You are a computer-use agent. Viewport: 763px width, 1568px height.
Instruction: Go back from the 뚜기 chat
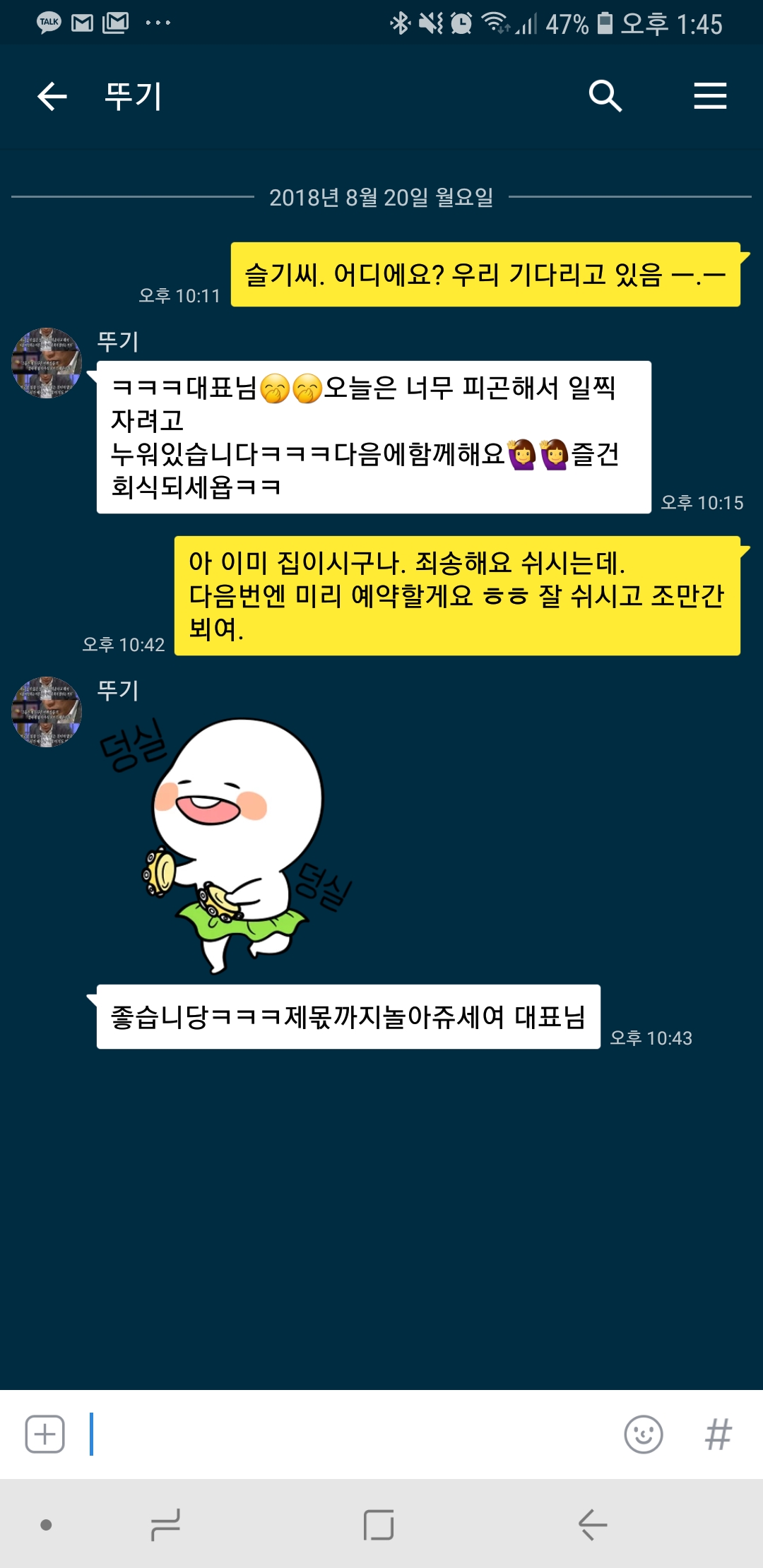point(52,96)
